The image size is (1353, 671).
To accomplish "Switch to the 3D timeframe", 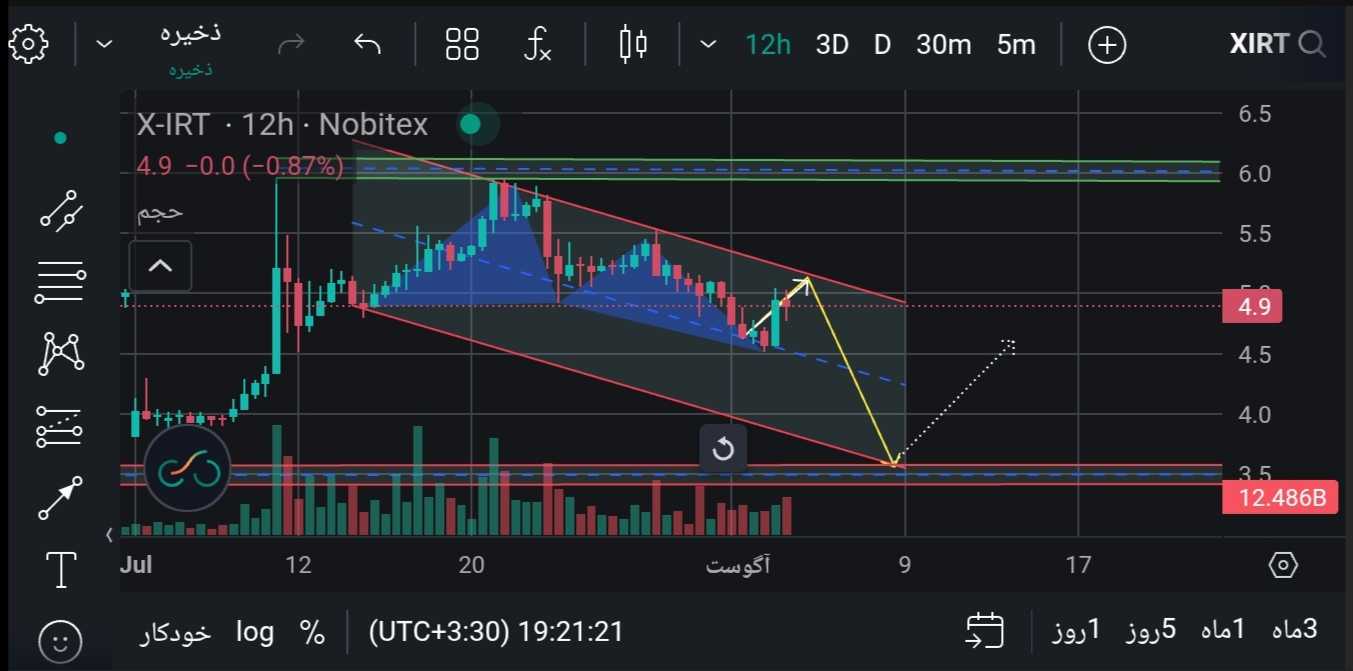I will tap(831, 44).
